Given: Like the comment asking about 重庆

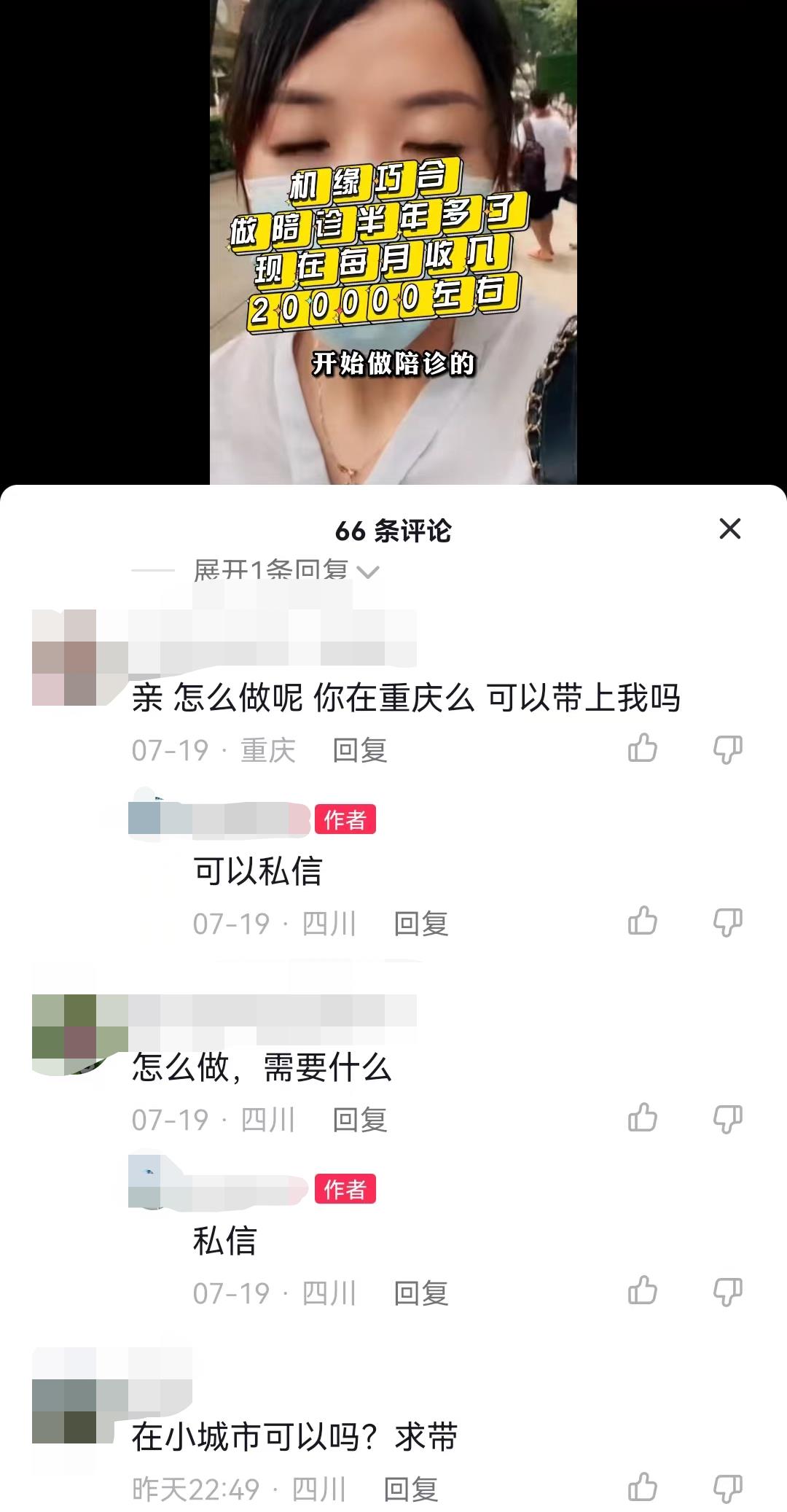Looking at the screenshot, I should [643, 749].
